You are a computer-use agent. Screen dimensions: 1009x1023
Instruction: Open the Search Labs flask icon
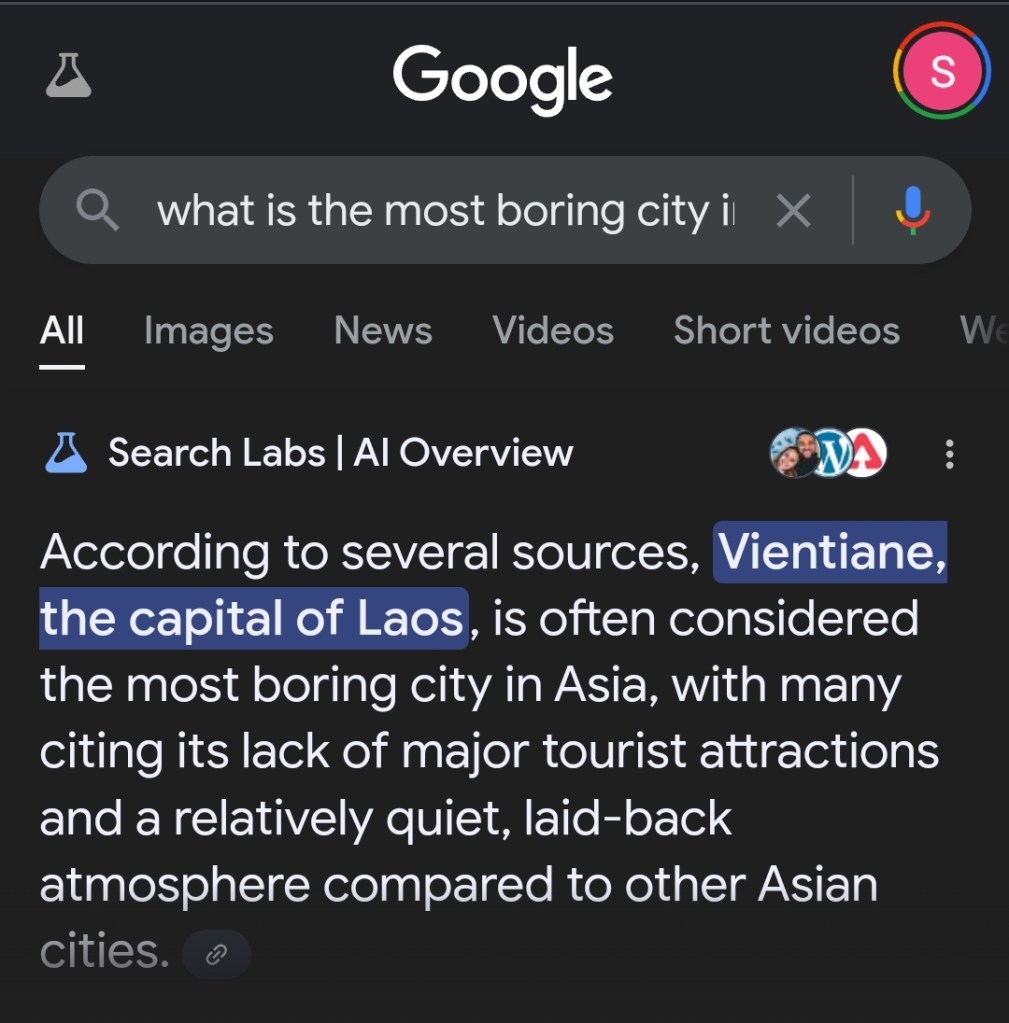[69, 75]
